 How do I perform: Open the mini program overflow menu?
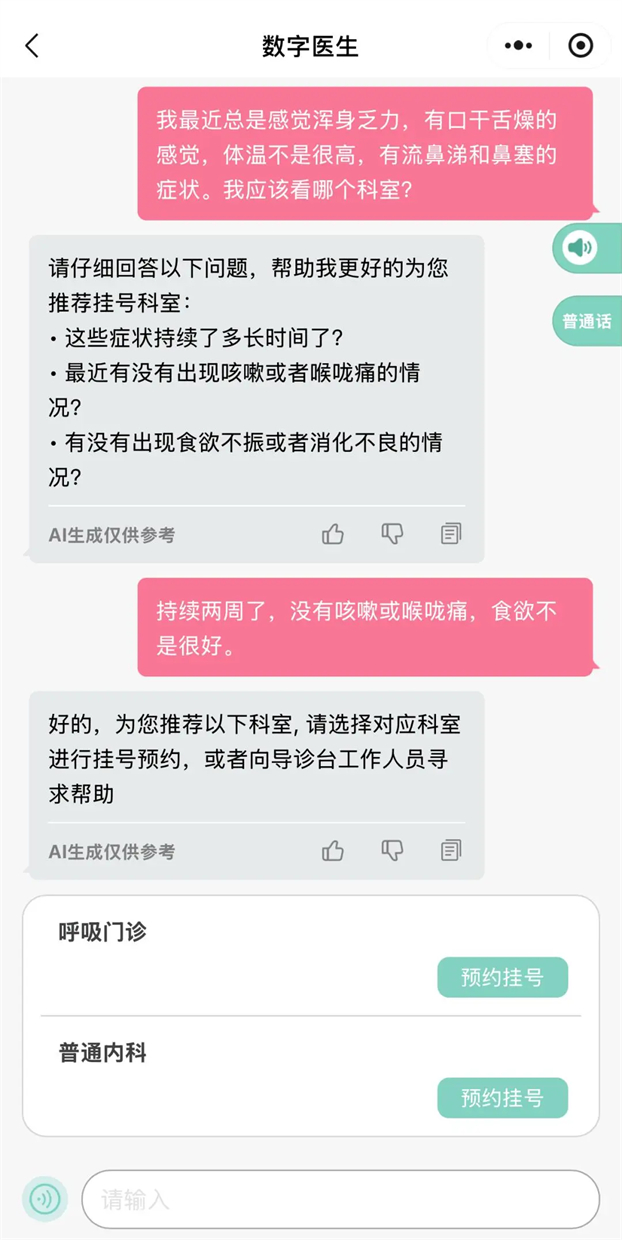click(519, 45)
